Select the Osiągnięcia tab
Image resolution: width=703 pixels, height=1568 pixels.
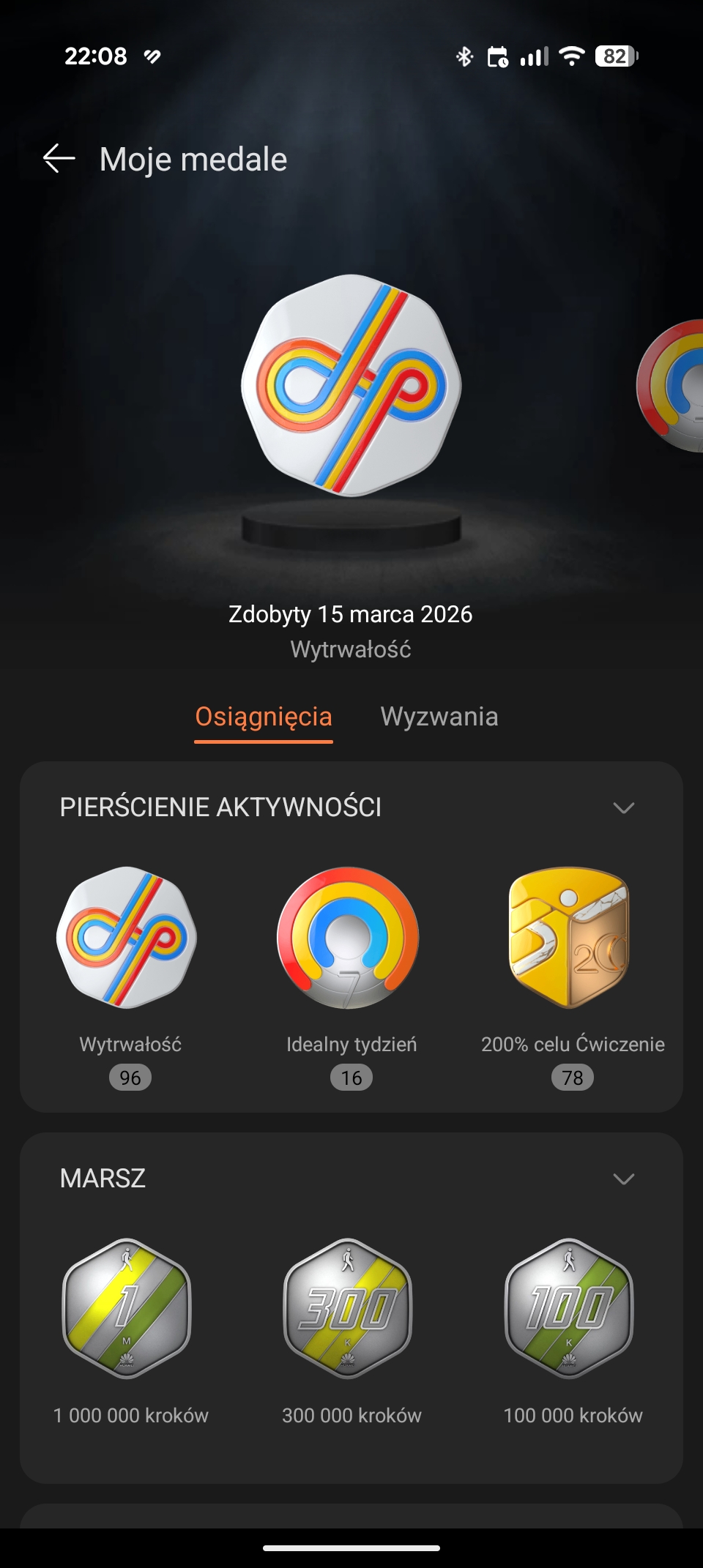click(x=264, y=716)
